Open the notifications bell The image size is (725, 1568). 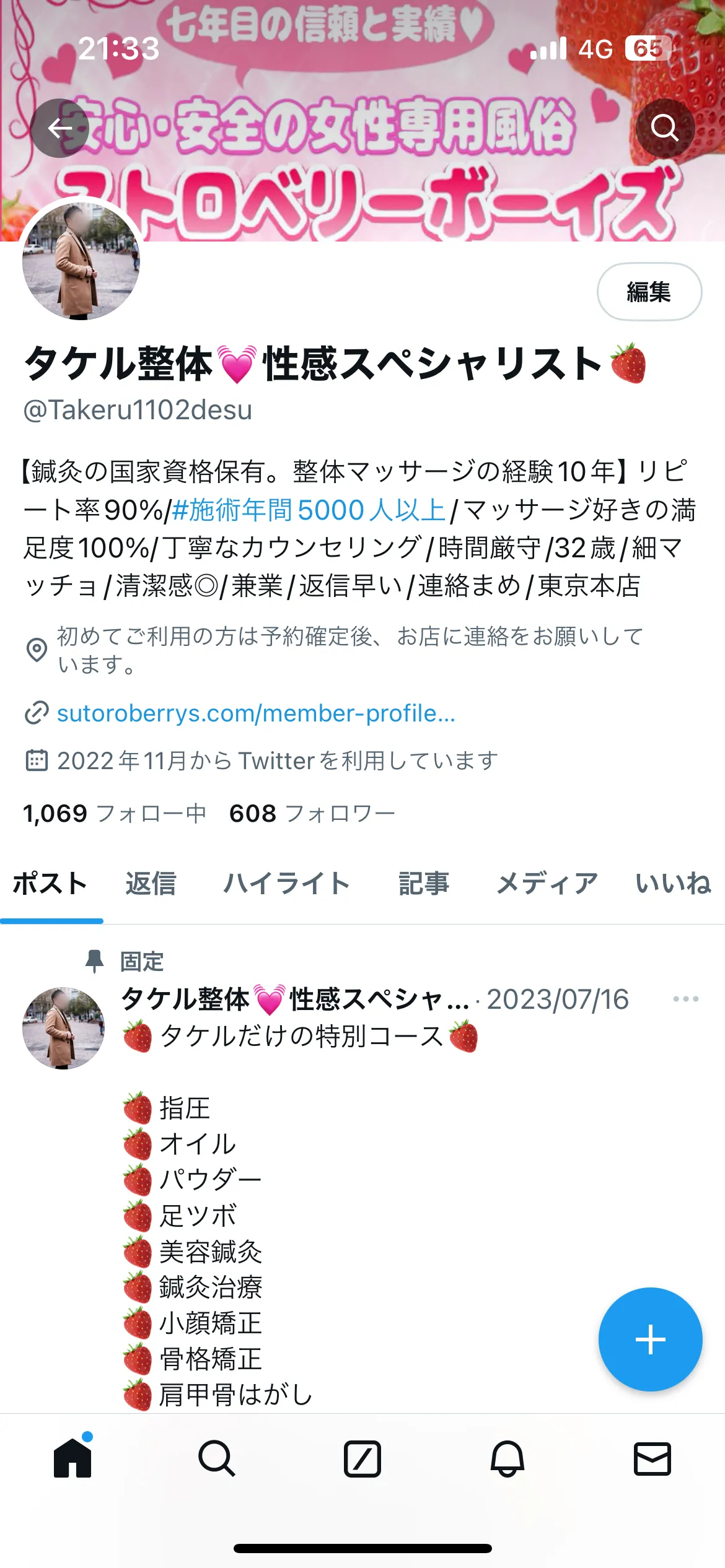coord(507,1458)
